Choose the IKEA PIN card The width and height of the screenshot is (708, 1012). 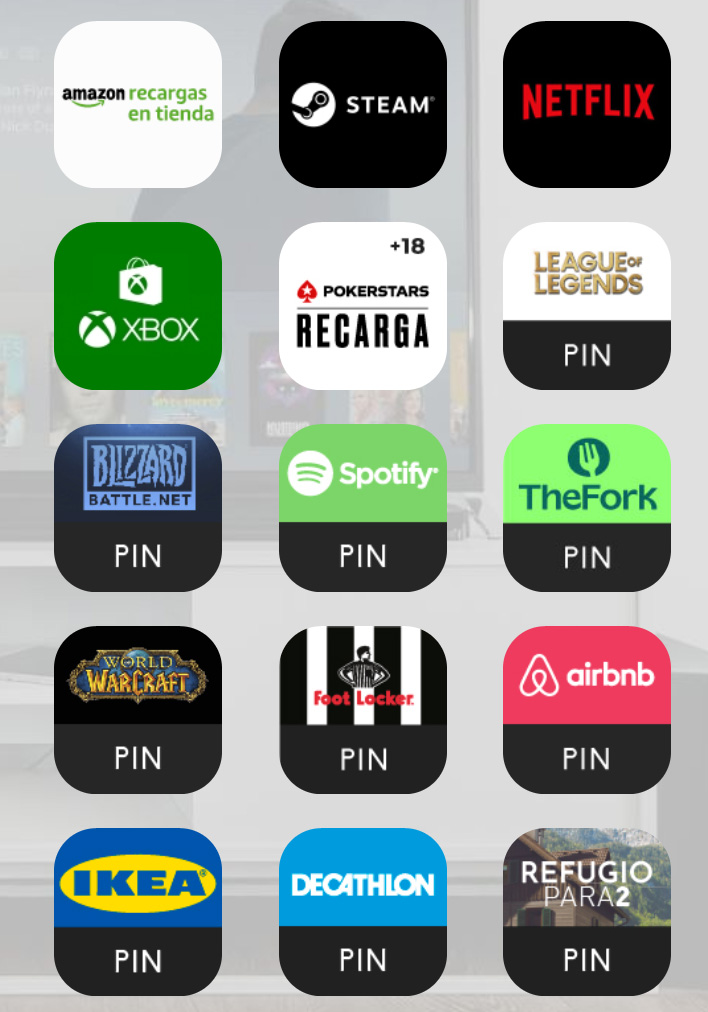click(x=138, y=912)
